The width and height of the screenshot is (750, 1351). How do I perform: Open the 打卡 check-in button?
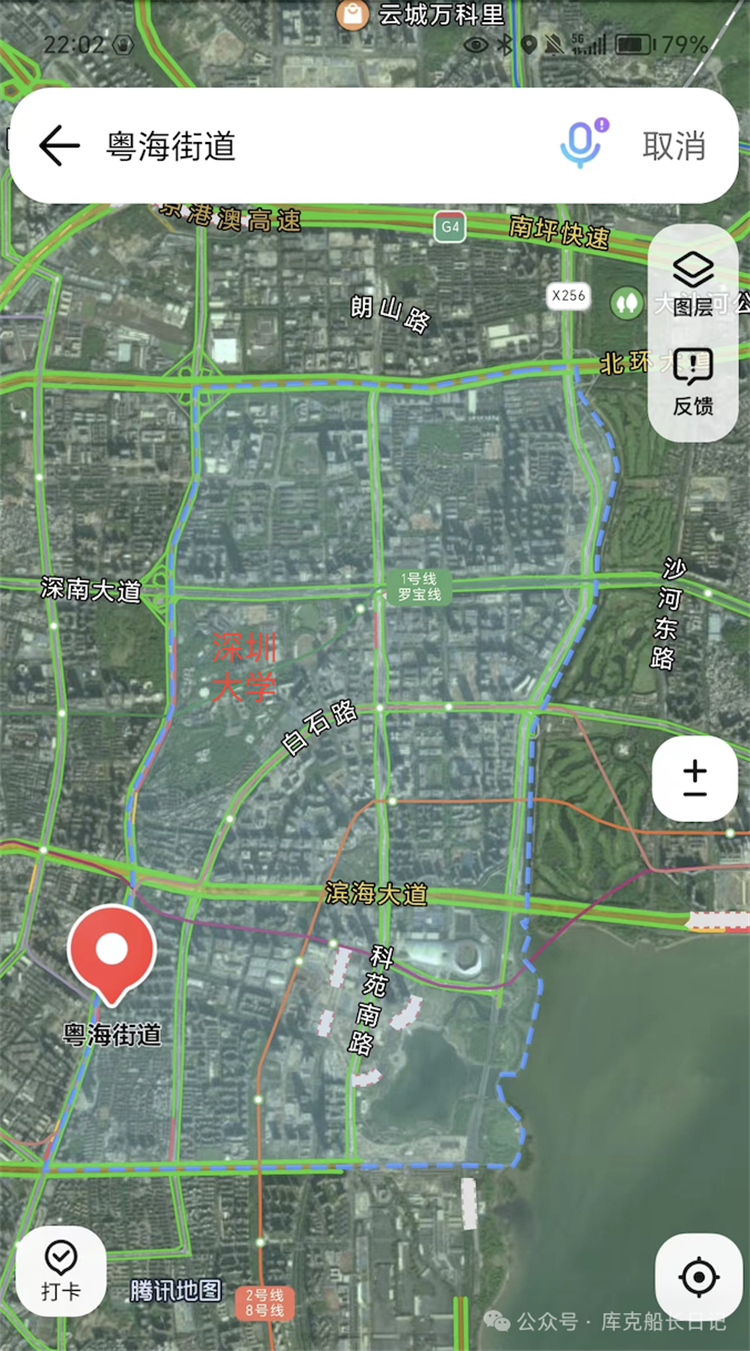[61, 1270]
